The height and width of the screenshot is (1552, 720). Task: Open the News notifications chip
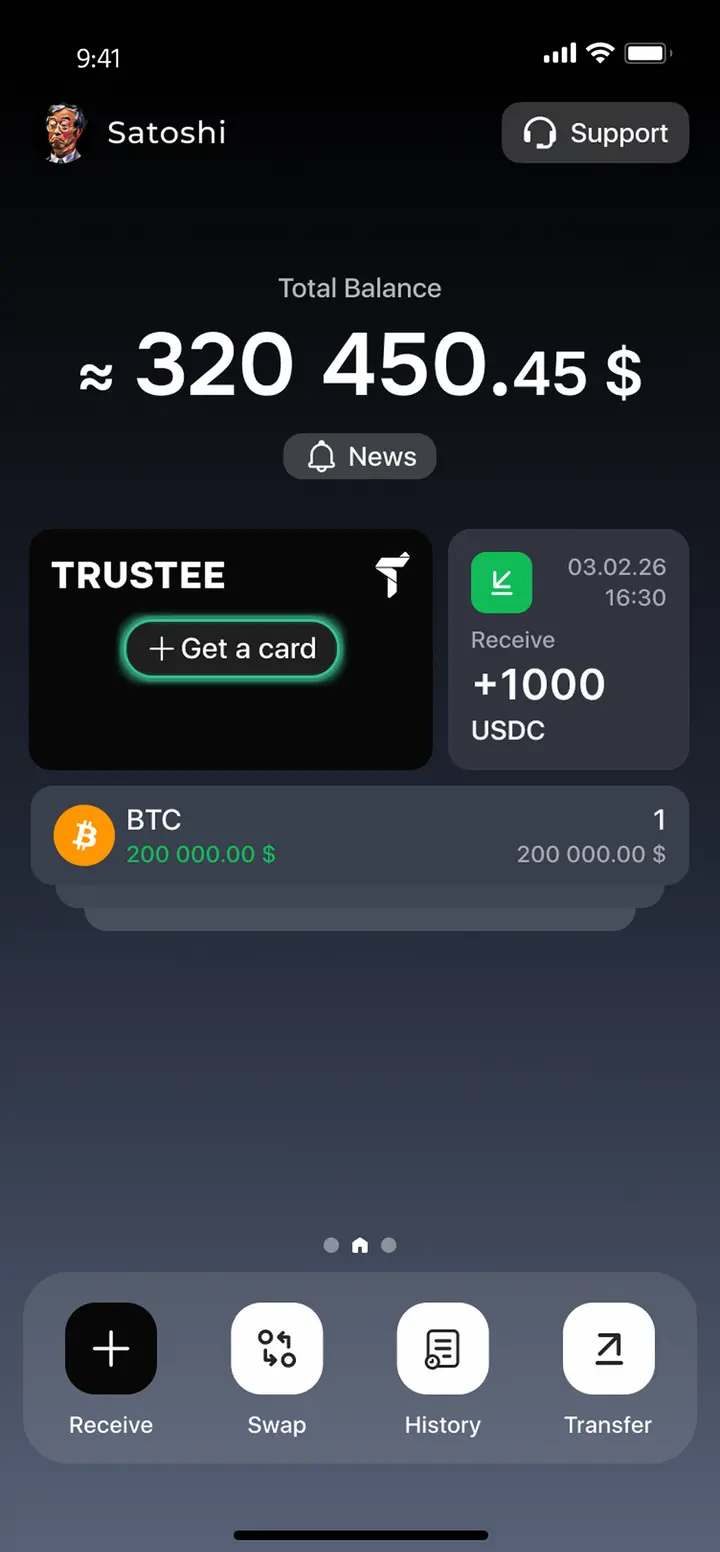click(360, 457)
